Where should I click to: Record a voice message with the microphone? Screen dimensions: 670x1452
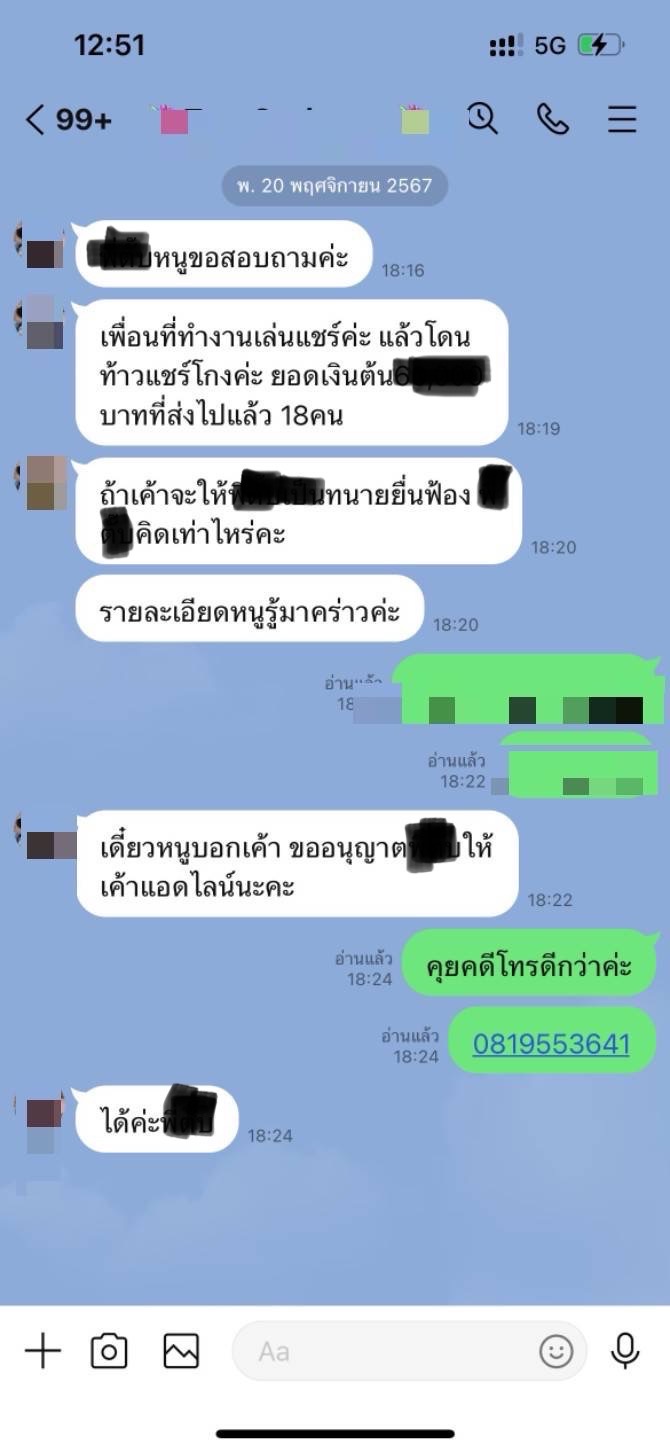(x=625, y=1351)
